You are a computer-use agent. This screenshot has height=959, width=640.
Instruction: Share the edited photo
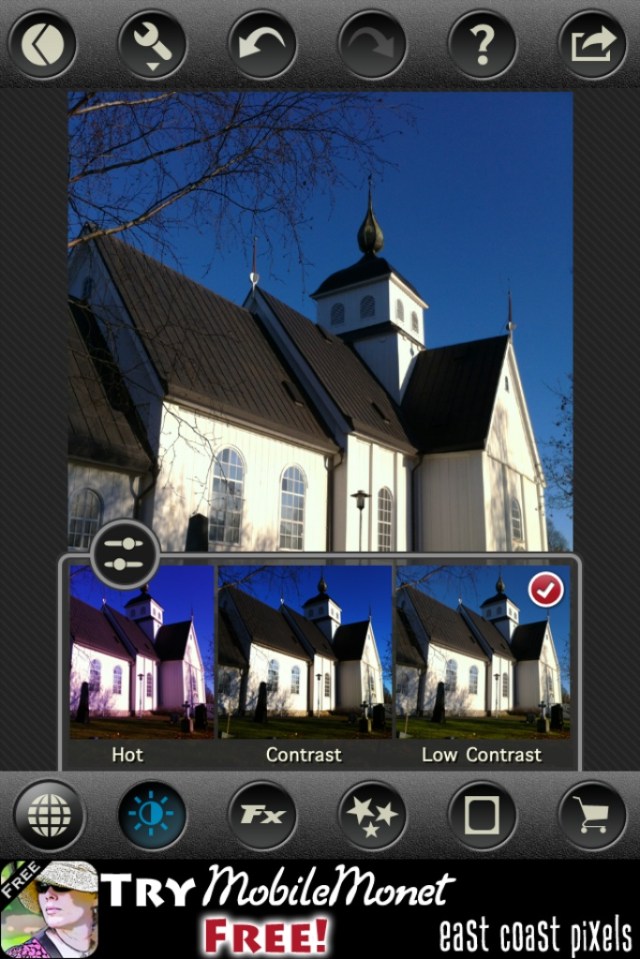click(592, 45)
